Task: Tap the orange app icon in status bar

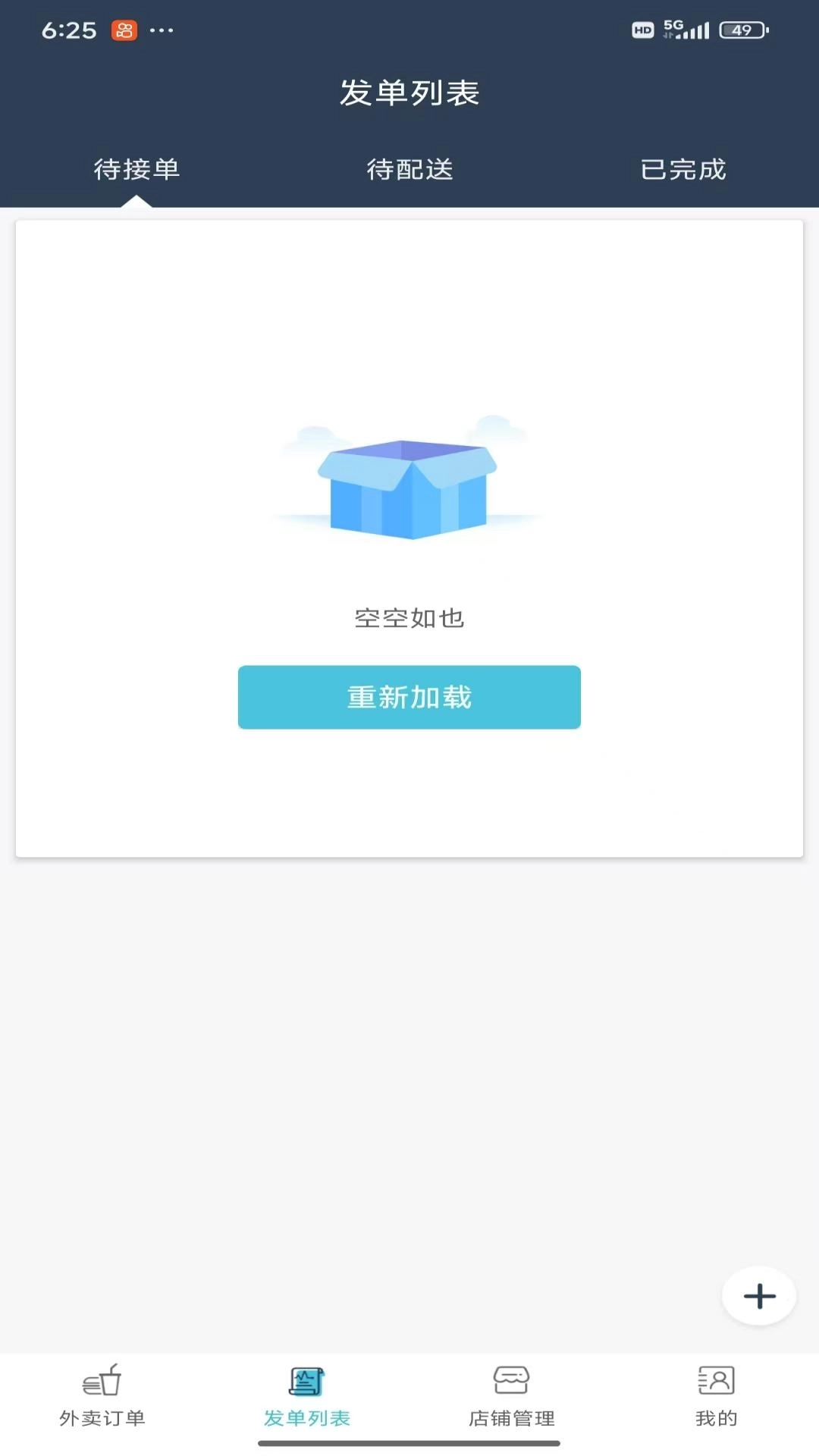Action: pos(124,30)
